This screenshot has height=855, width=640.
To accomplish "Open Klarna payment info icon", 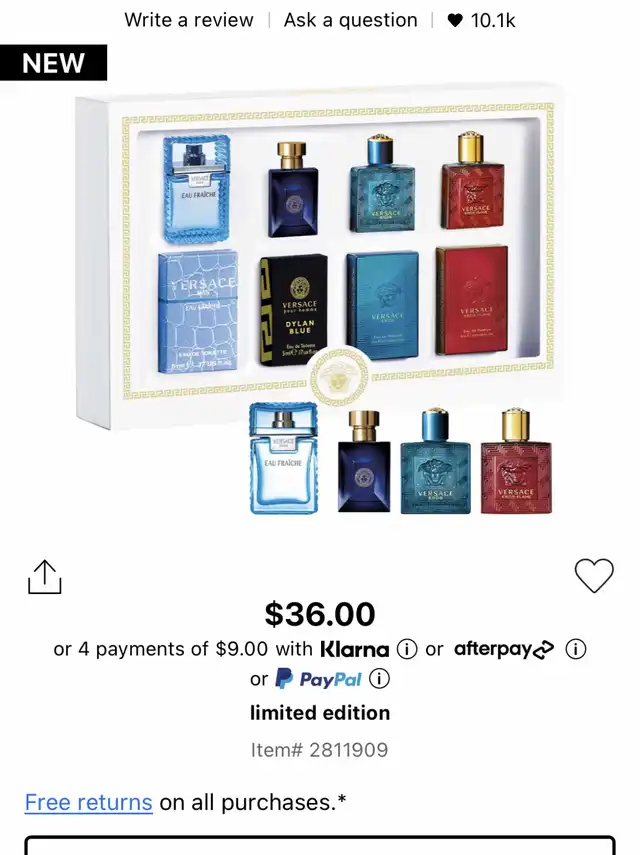I will pyautogui.click(x=407, y=649).
